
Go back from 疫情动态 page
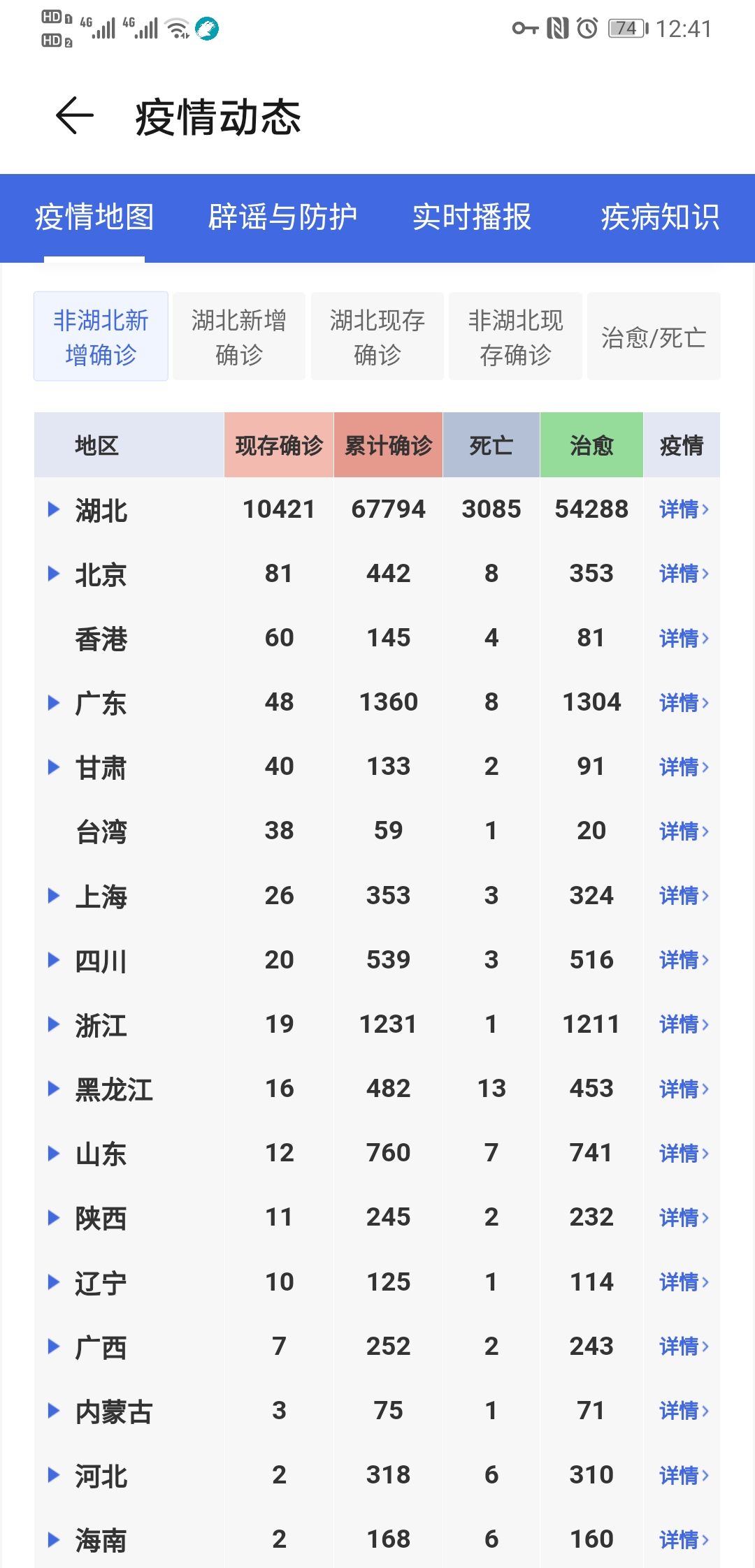pyautogui.click(x=75, y=116)
